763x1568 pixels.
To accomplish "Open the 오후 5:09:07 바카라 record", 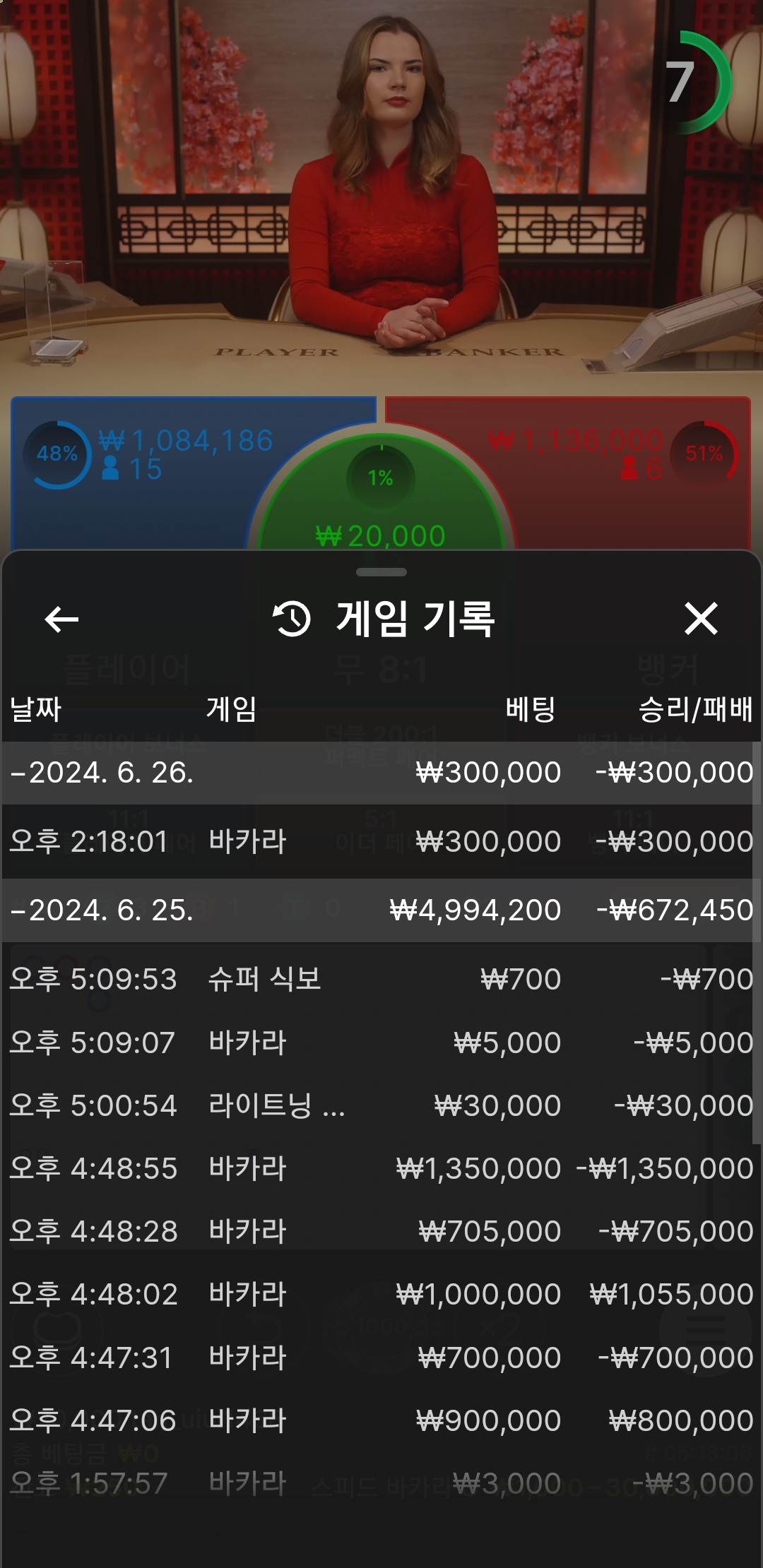I will [381, 1043].
